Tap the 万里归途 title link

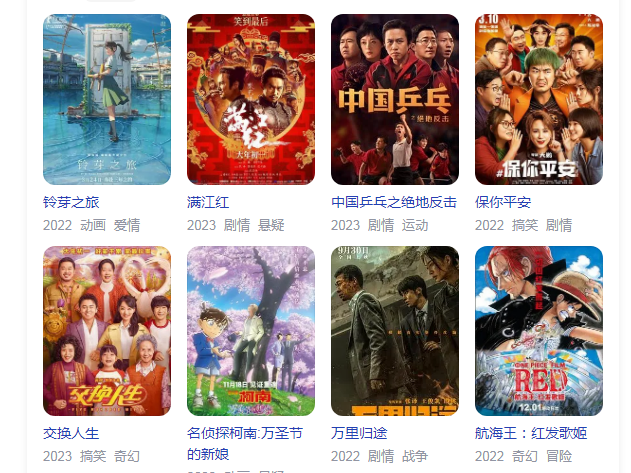(x=359, y=433)
